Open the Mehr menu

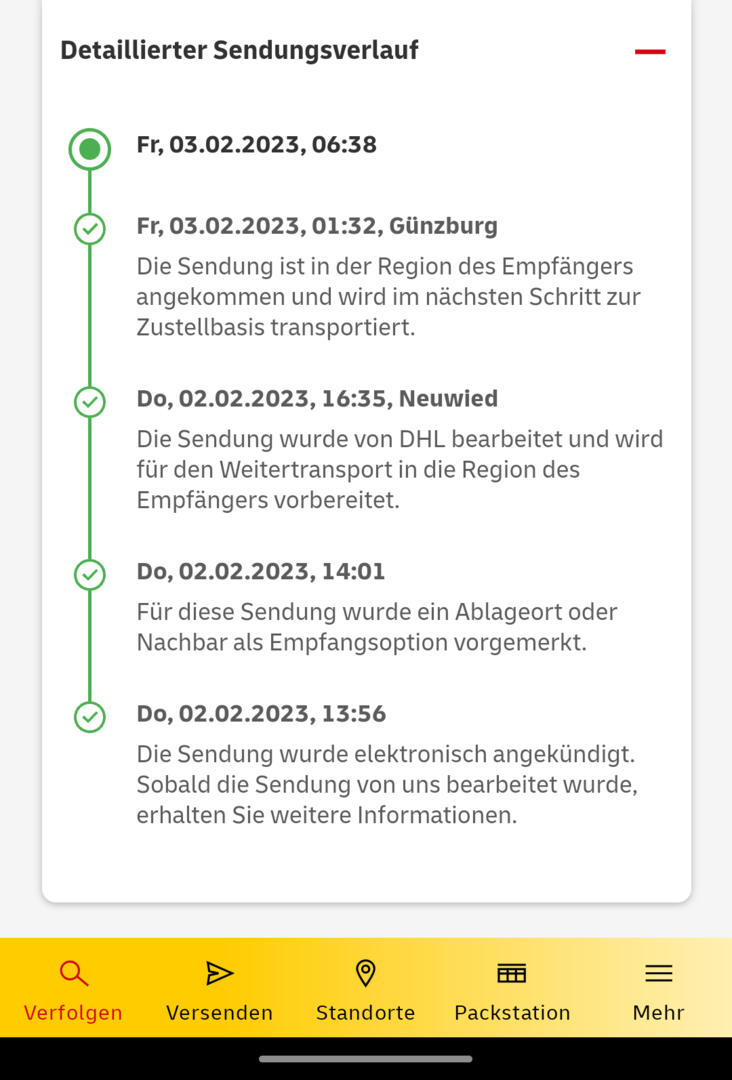[658, 989]
